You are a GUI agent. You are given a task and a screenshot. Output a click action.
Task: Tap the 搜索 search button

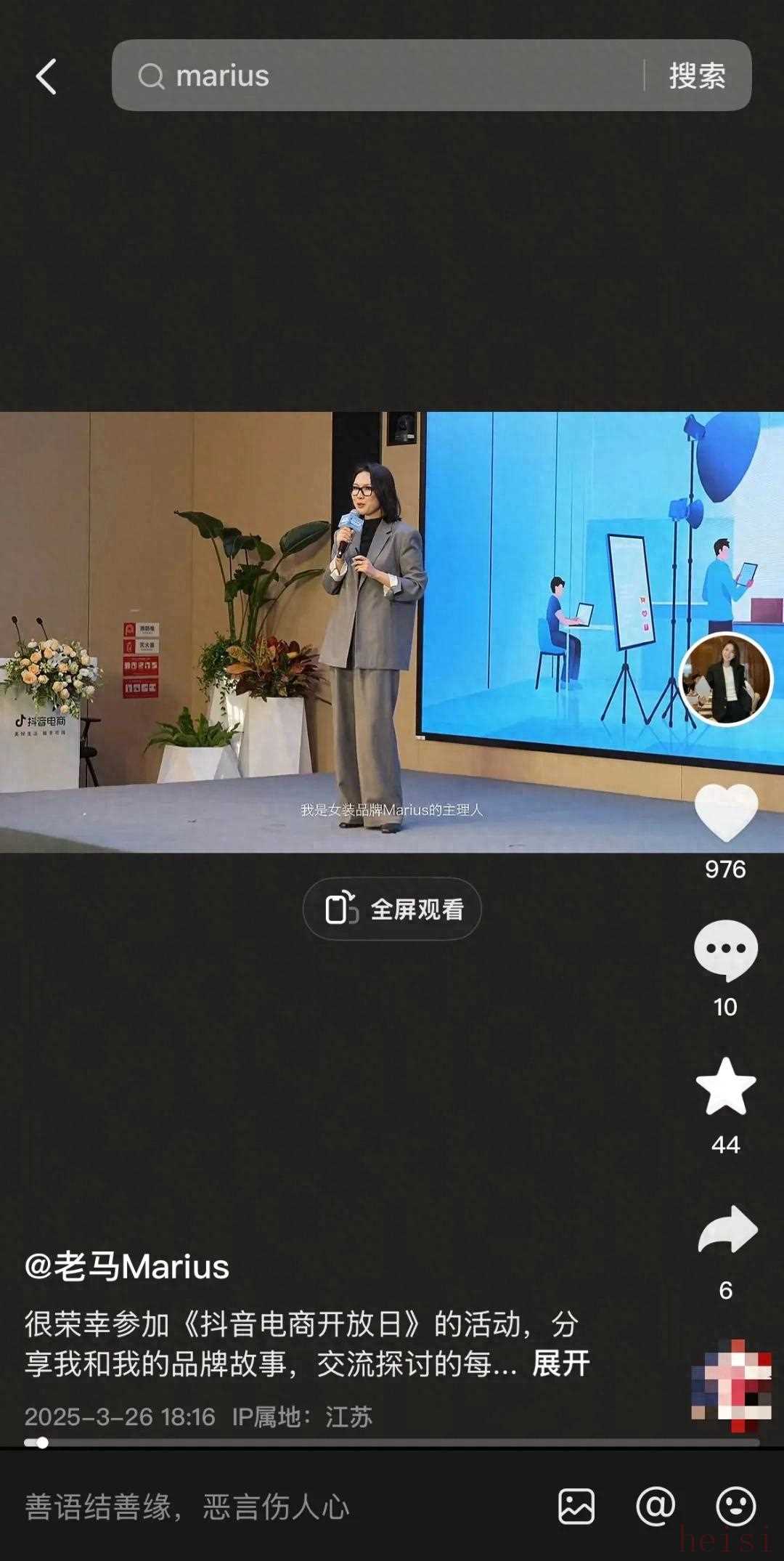697,76
